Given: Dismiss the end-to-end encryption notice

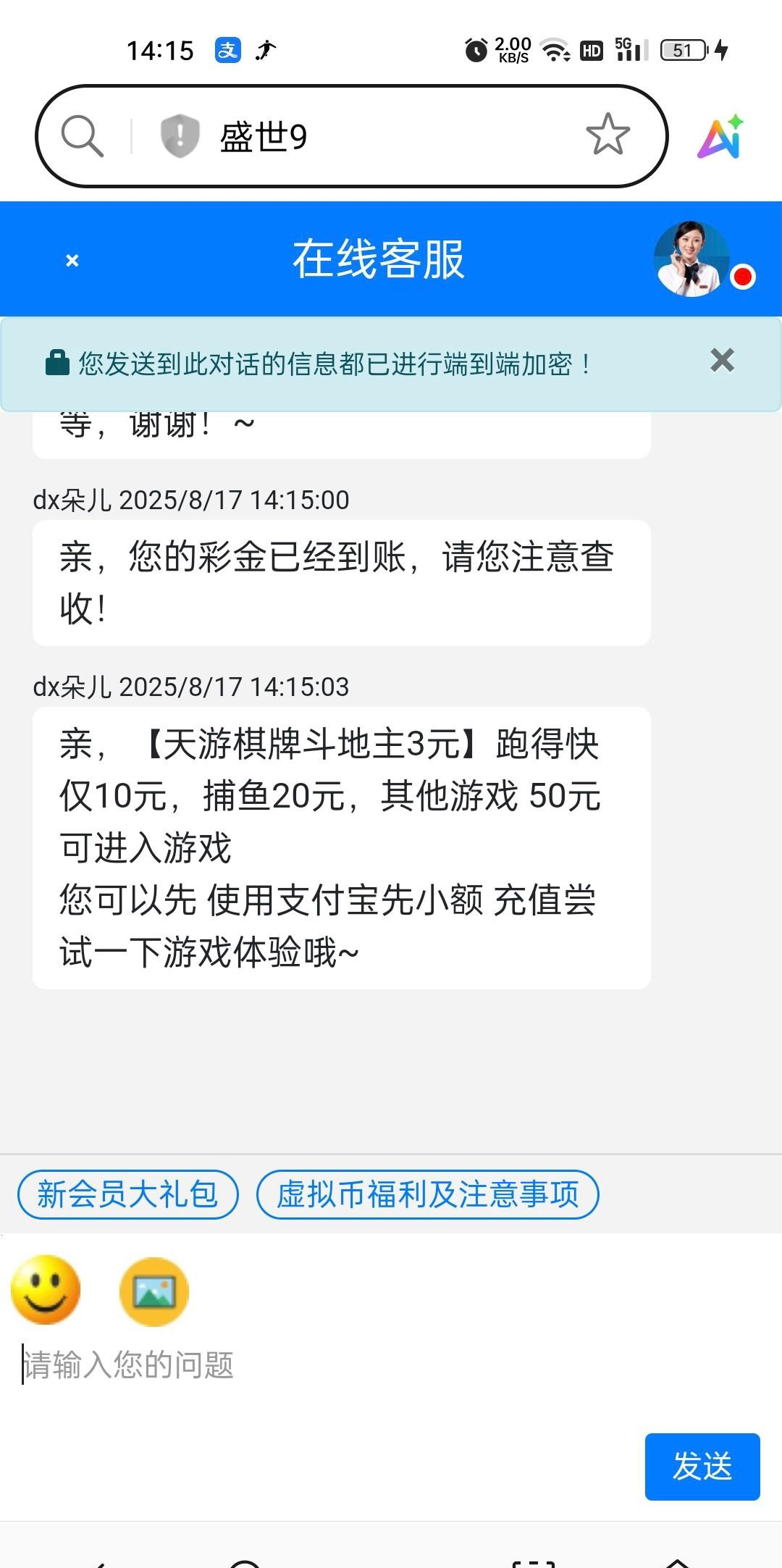Looking at the screenshot, I should (722, 360).
